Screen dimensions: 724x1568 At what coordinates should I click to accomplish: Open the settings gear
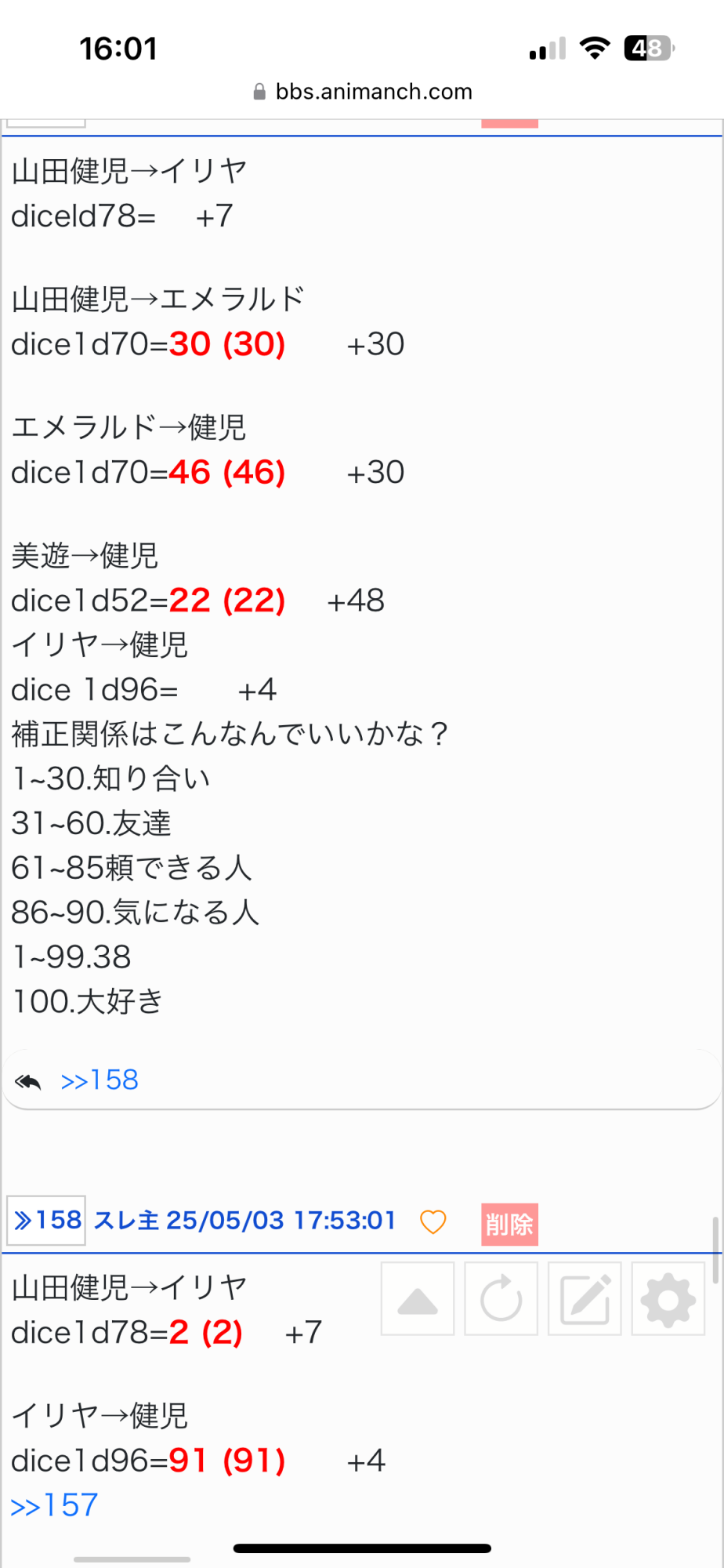tap(668, 1299)
